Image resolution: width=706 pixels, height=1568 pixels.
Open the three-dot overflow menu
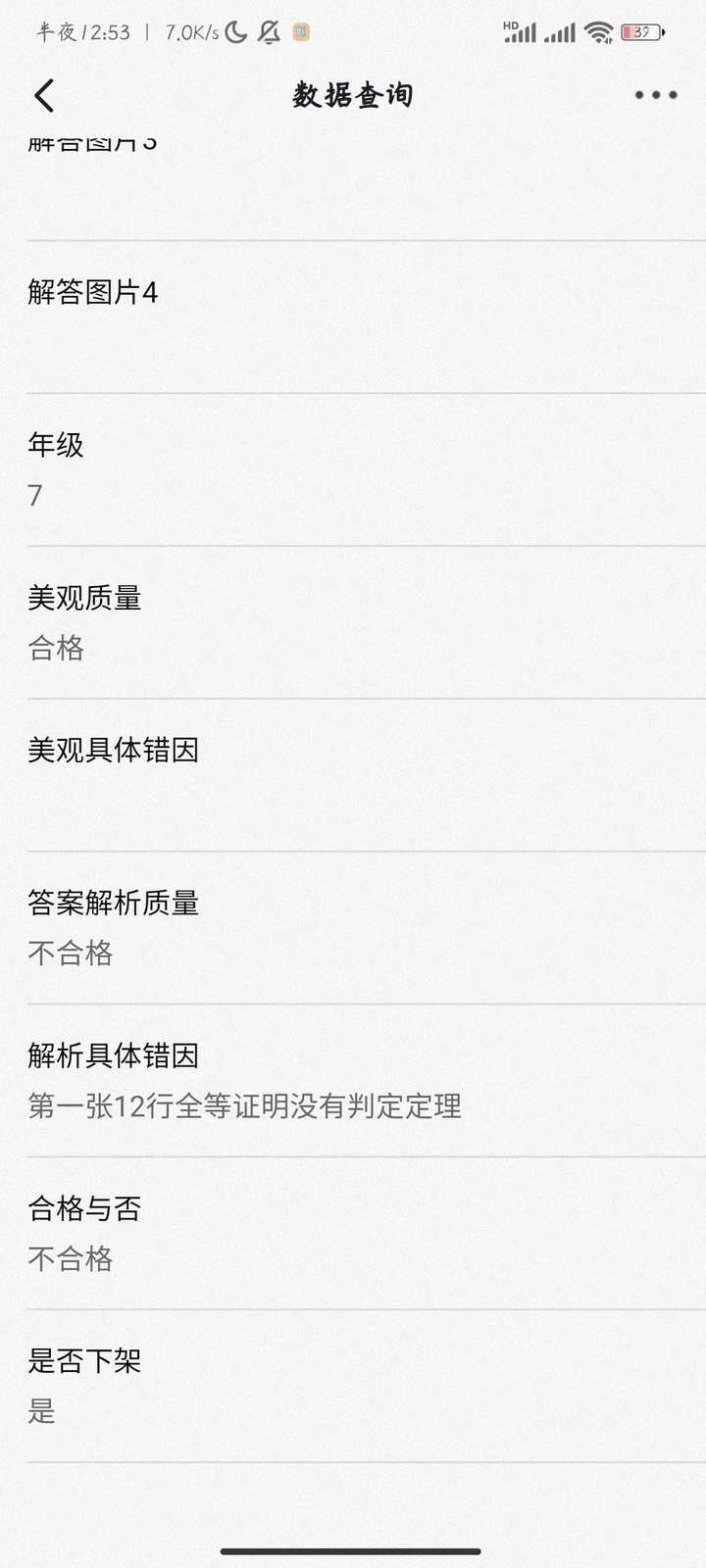pos(655,95)
